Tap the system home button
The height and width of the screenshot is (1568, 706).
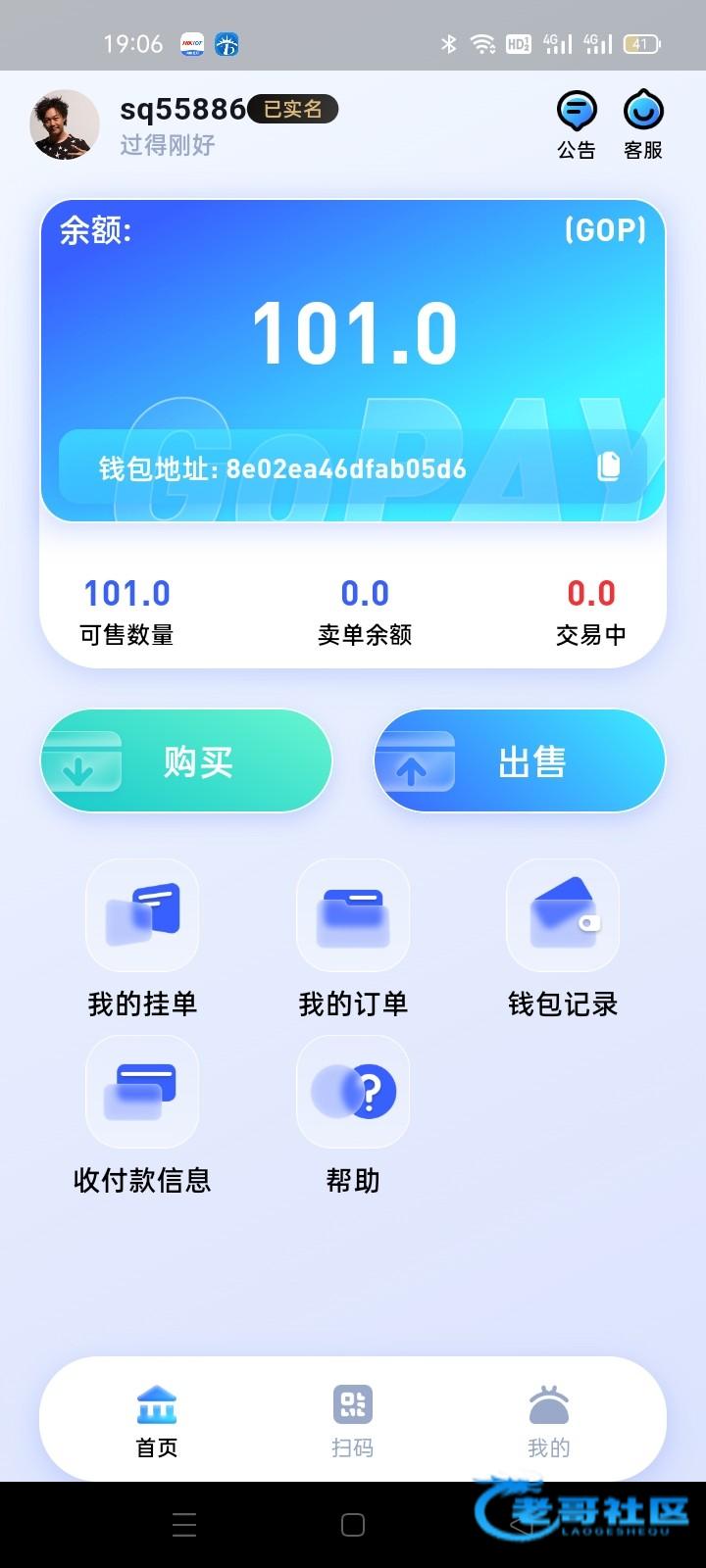tap(353, 1525)
